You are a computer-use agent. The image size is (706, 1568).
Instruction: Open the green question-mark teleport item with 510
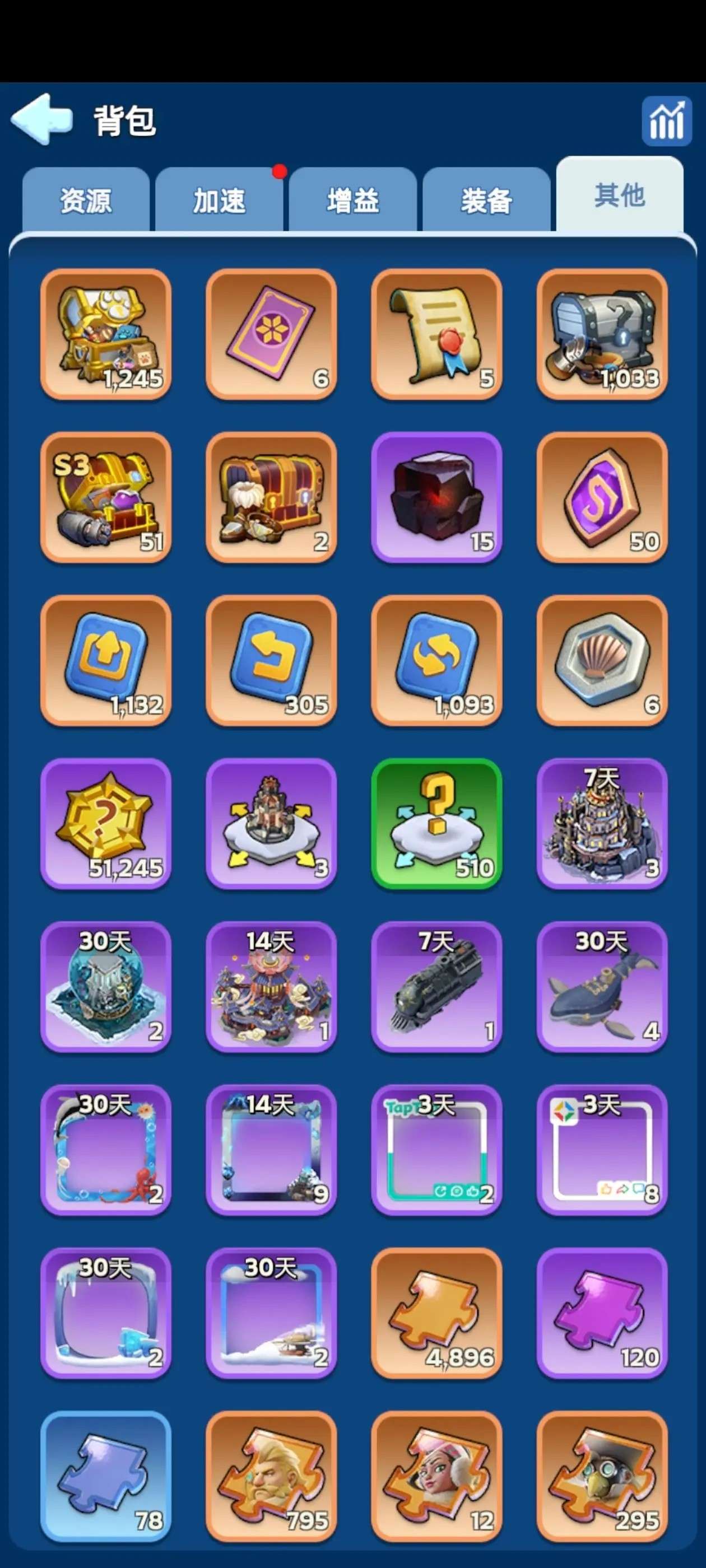(436, 824)
